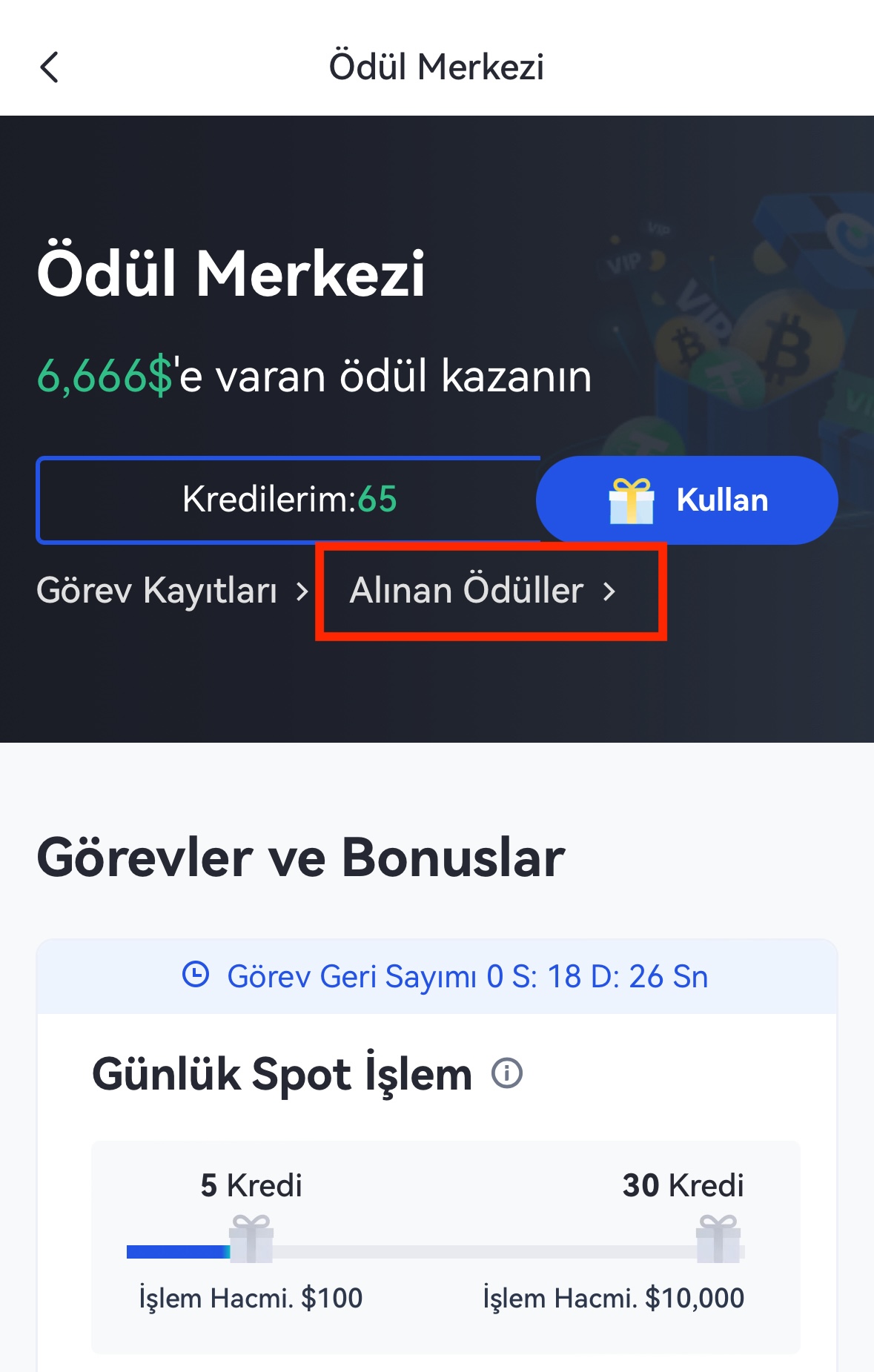
Task: Tap the Kullan button
Action: point(687,500)
